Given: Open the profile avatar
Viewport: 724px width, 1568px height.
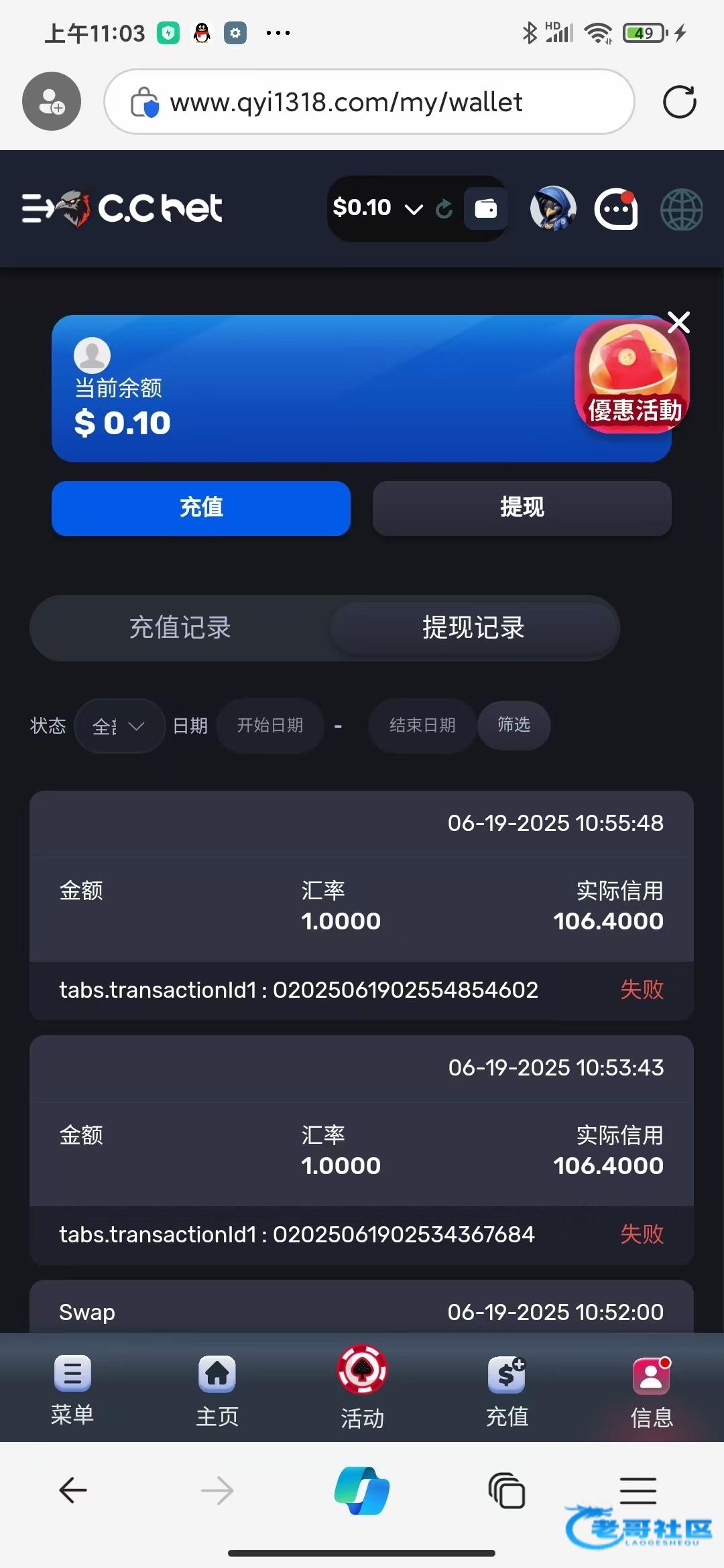Looking at the screenshot, I should (553, 208).
